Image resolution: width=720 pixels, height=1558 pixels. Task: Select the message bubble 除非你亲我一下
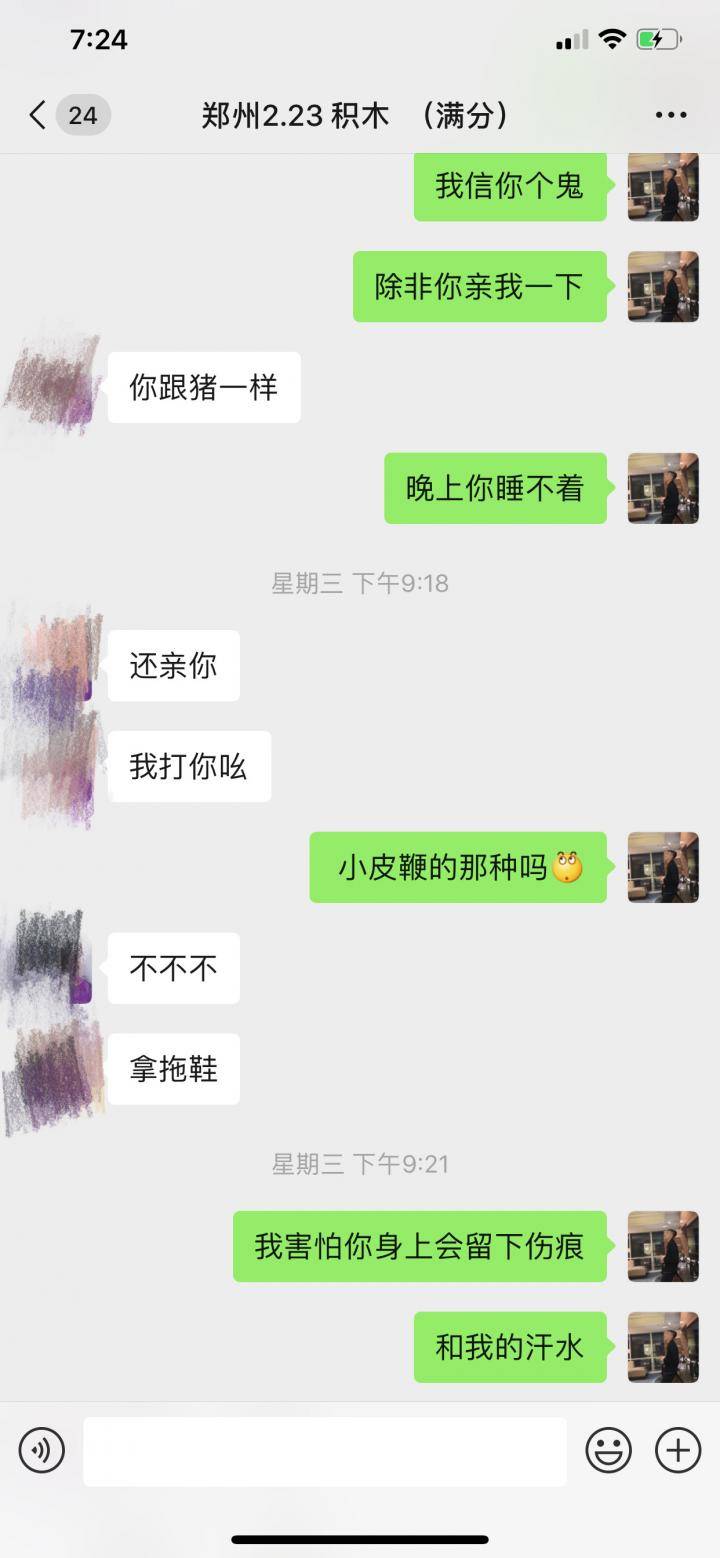(478, 287)
